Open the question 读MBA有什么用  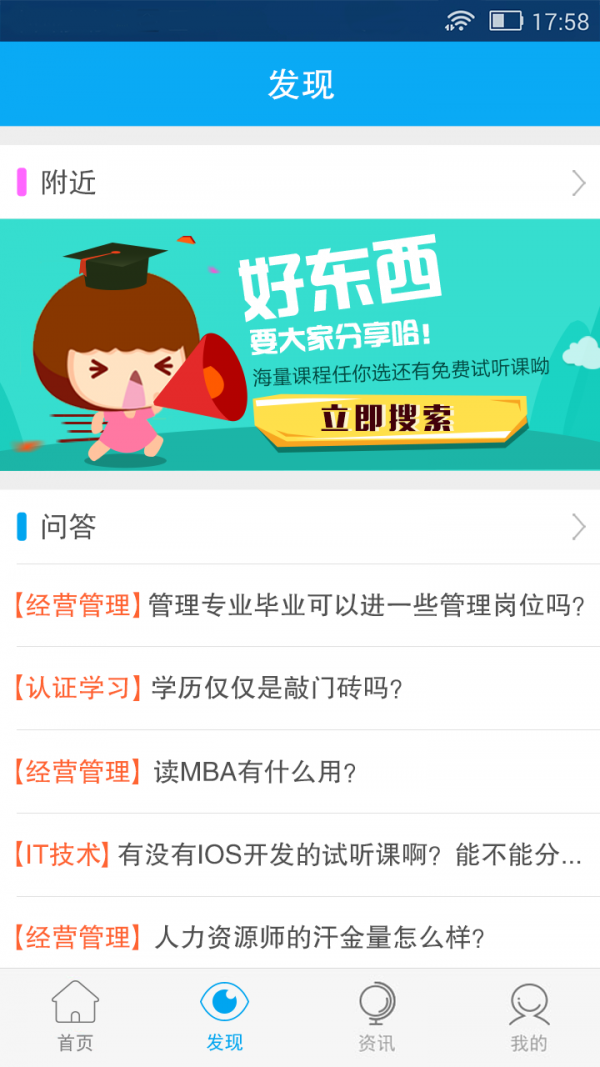pos(300,772)
